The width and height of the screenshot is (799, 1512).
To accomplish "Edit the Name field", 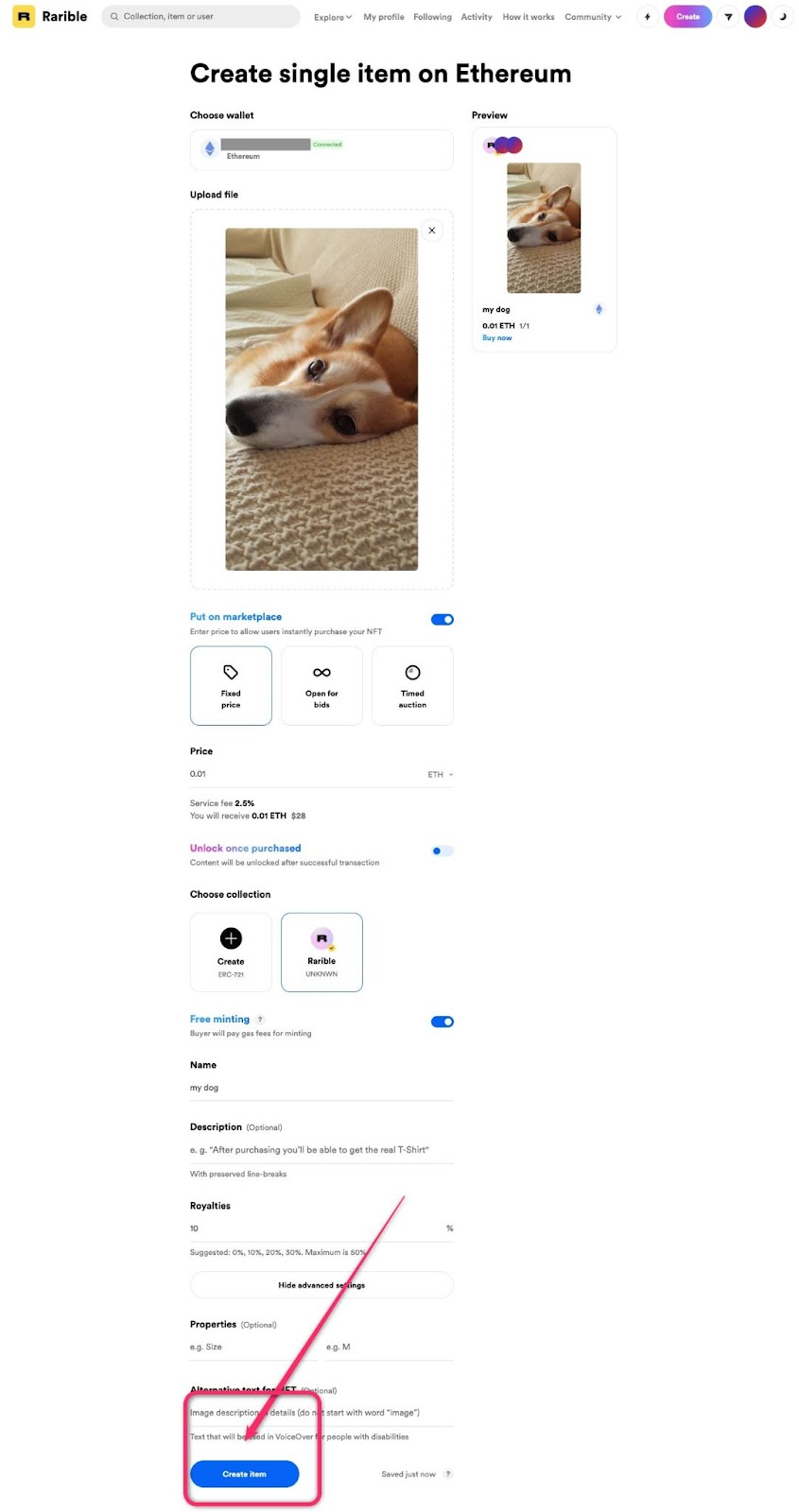I will 321,1088.
